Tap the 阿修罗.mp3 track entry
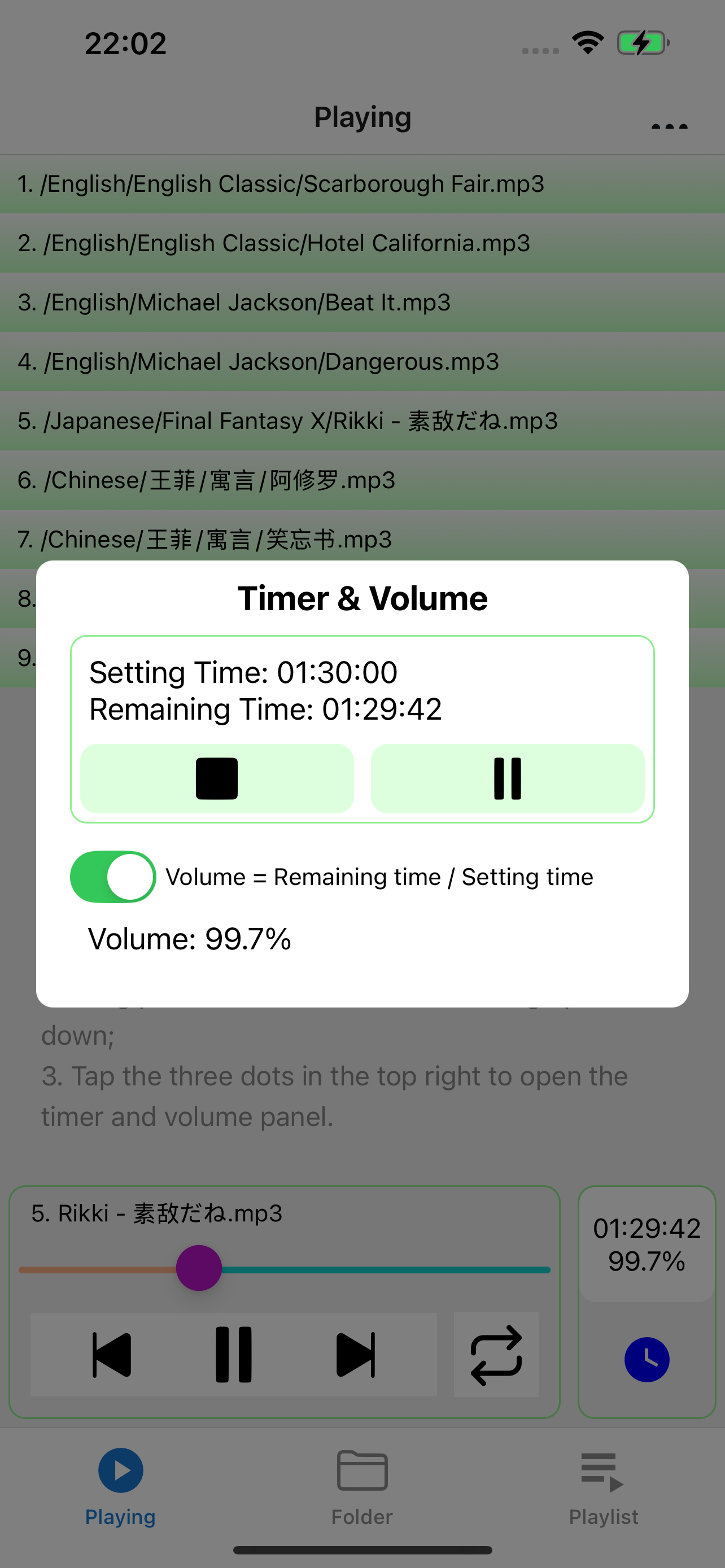The width and height of the screenshot is (725, 1568). click(206, 480)
